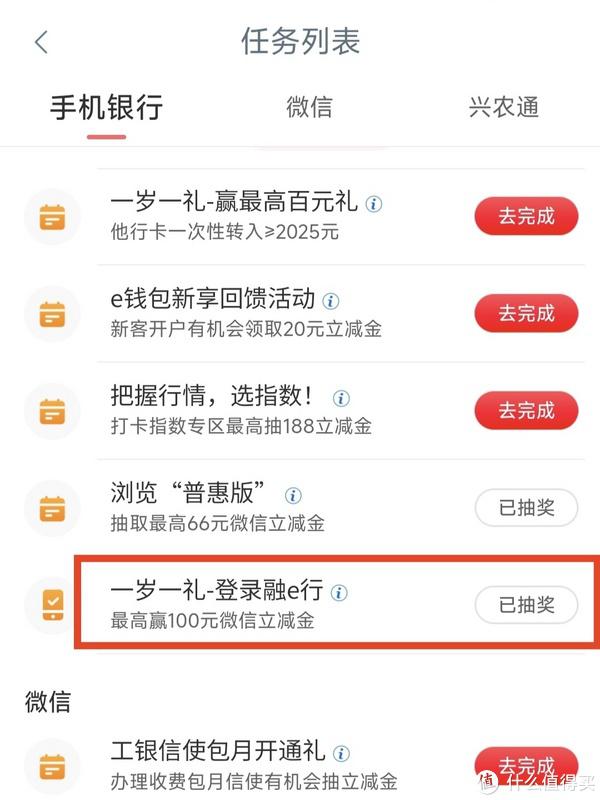This screenshot has width=600, height=800.
Task: Tap 去完成 for 把握行情，选指数！
Action: point(526,410)
